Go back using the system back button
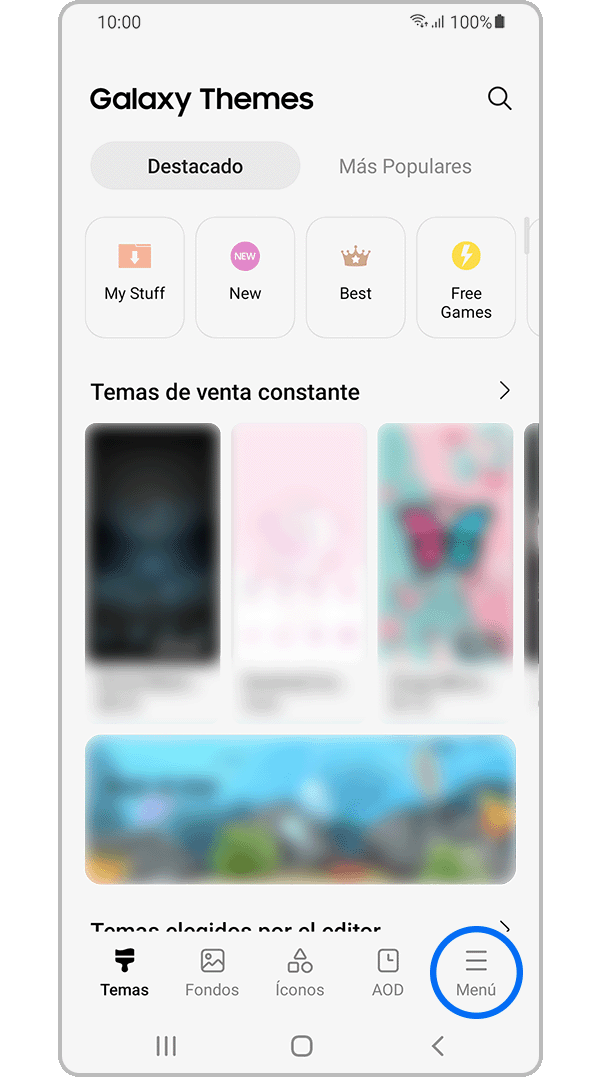 point(437,1046)
